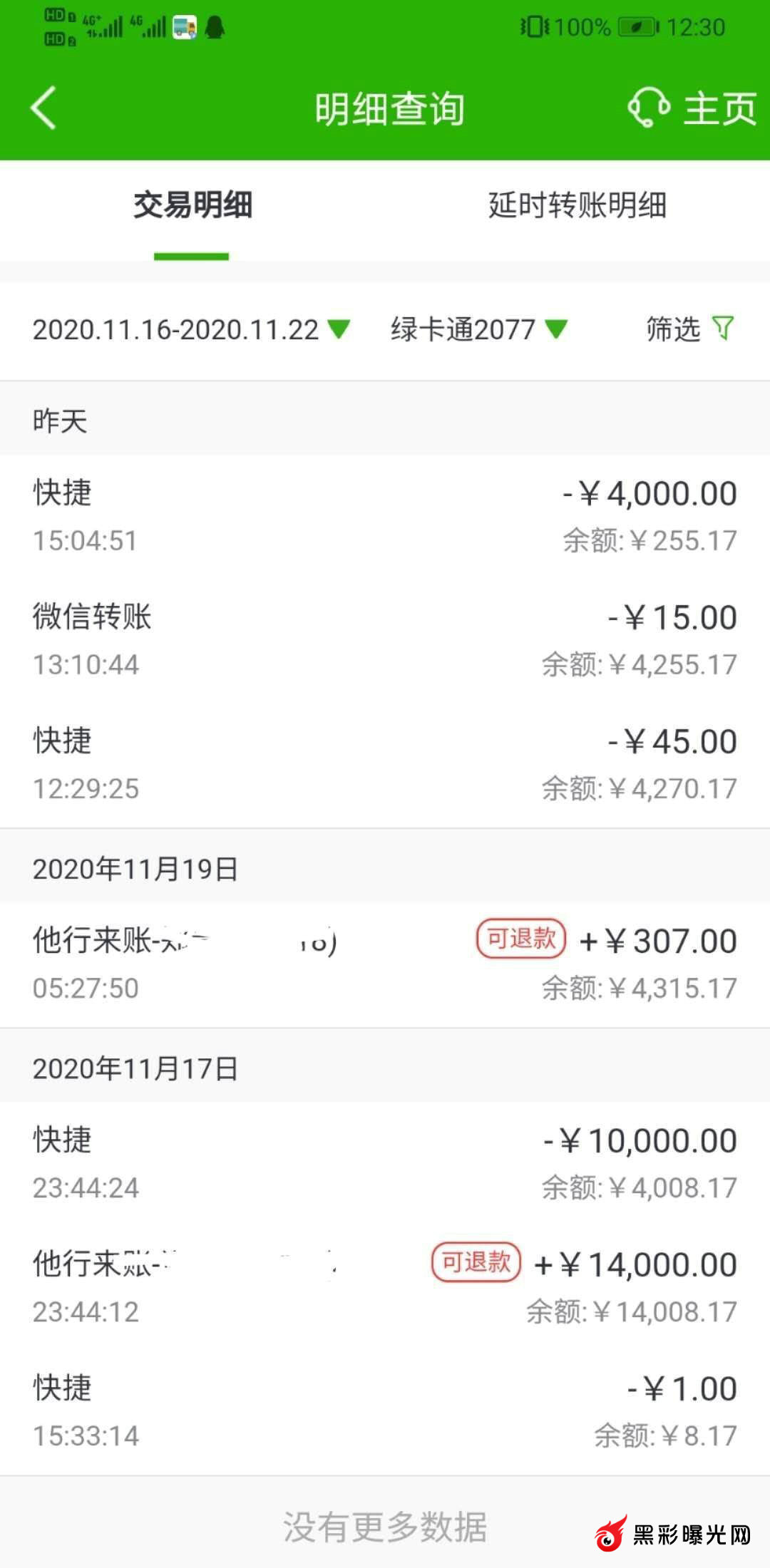Open the date range 2020.11.16-2020.11.22 picker

(x=191, y=330)
